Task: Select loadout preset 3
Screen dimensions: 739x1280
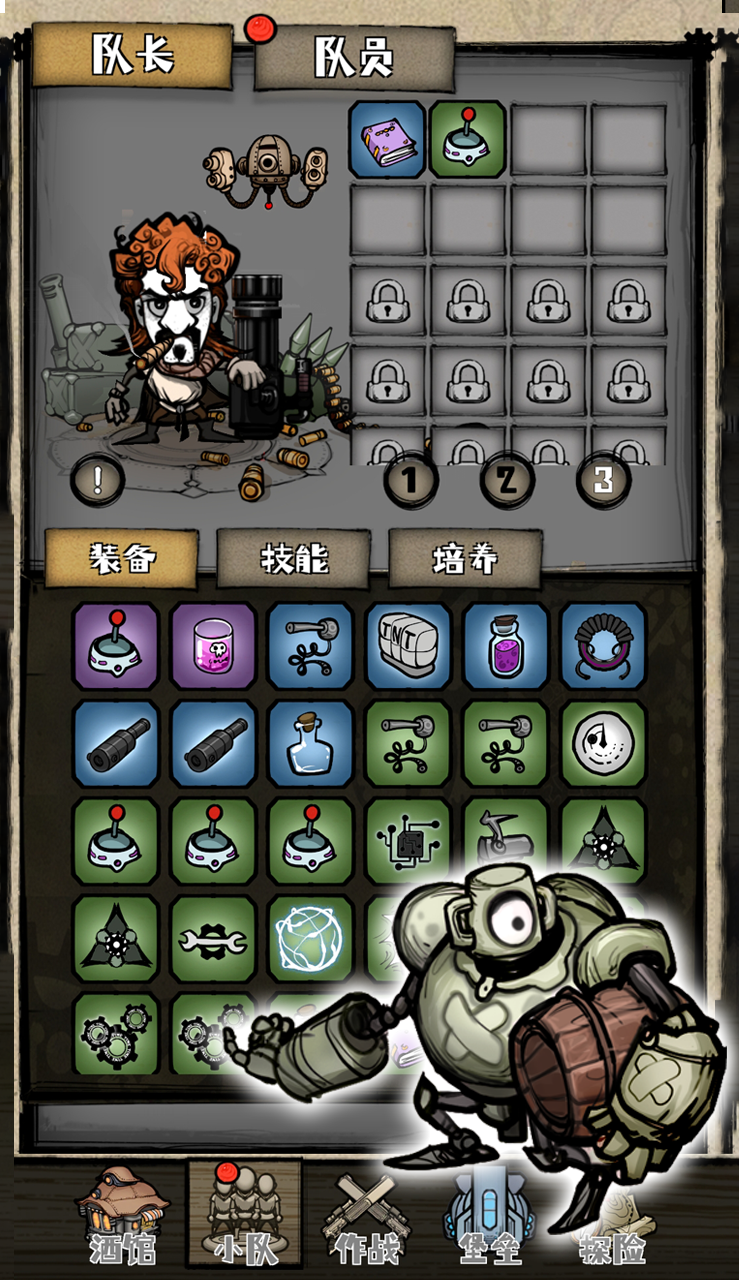Action: pyautogui.click(x=603, y=480)
